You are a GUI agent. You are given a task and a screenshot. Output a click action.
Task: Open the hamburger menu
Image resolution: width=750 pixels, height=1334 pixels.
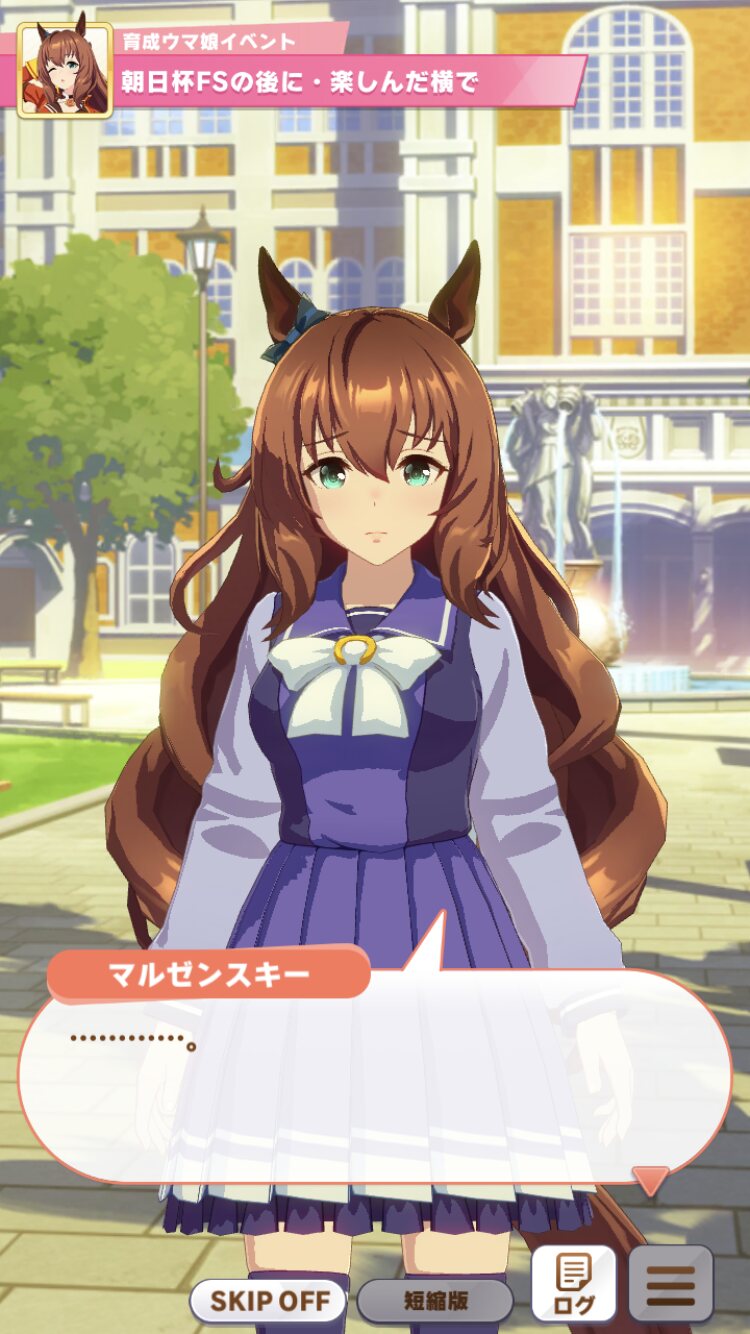(670, 1284)
